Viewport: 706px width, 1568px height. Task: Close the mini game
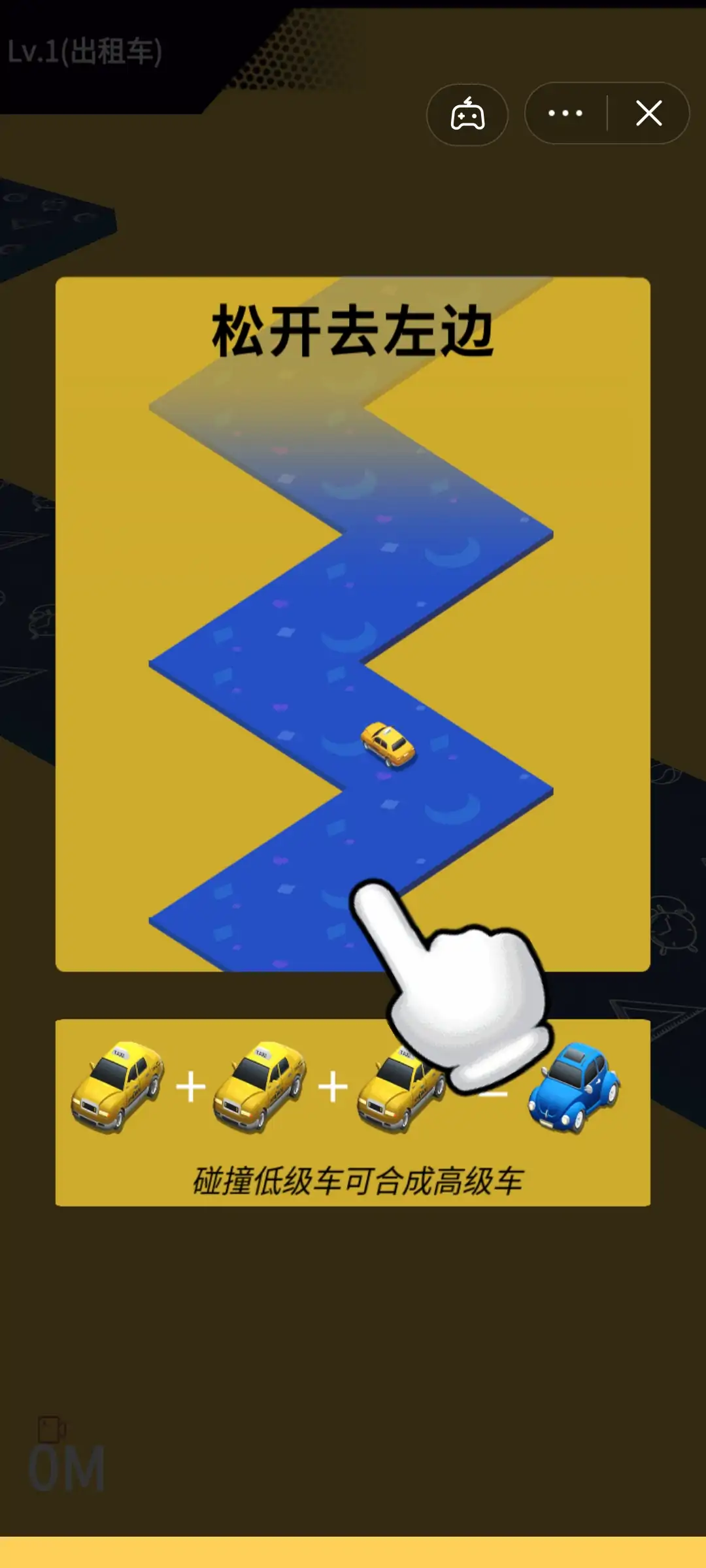pyautogui.click(x=648, y=114)
